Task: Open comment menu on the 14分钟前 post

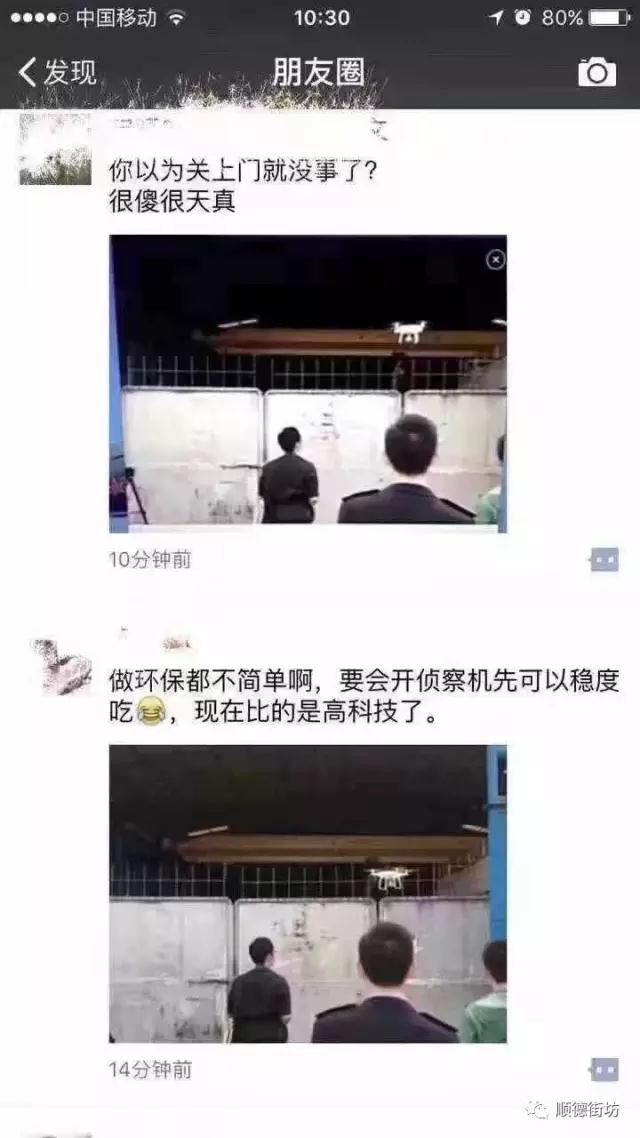Action: click(604, 1070)
